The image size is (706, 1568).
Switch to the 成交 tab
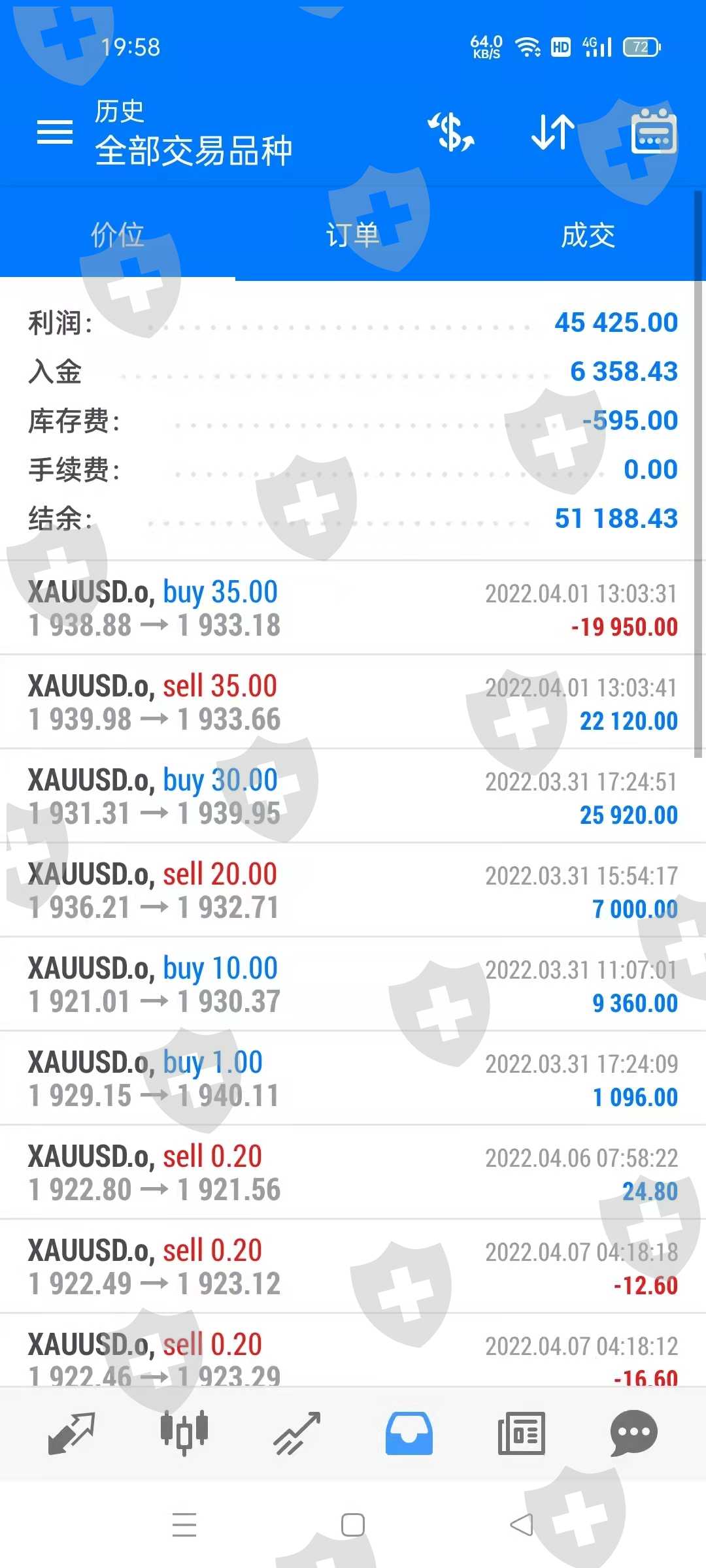[588, 235]
